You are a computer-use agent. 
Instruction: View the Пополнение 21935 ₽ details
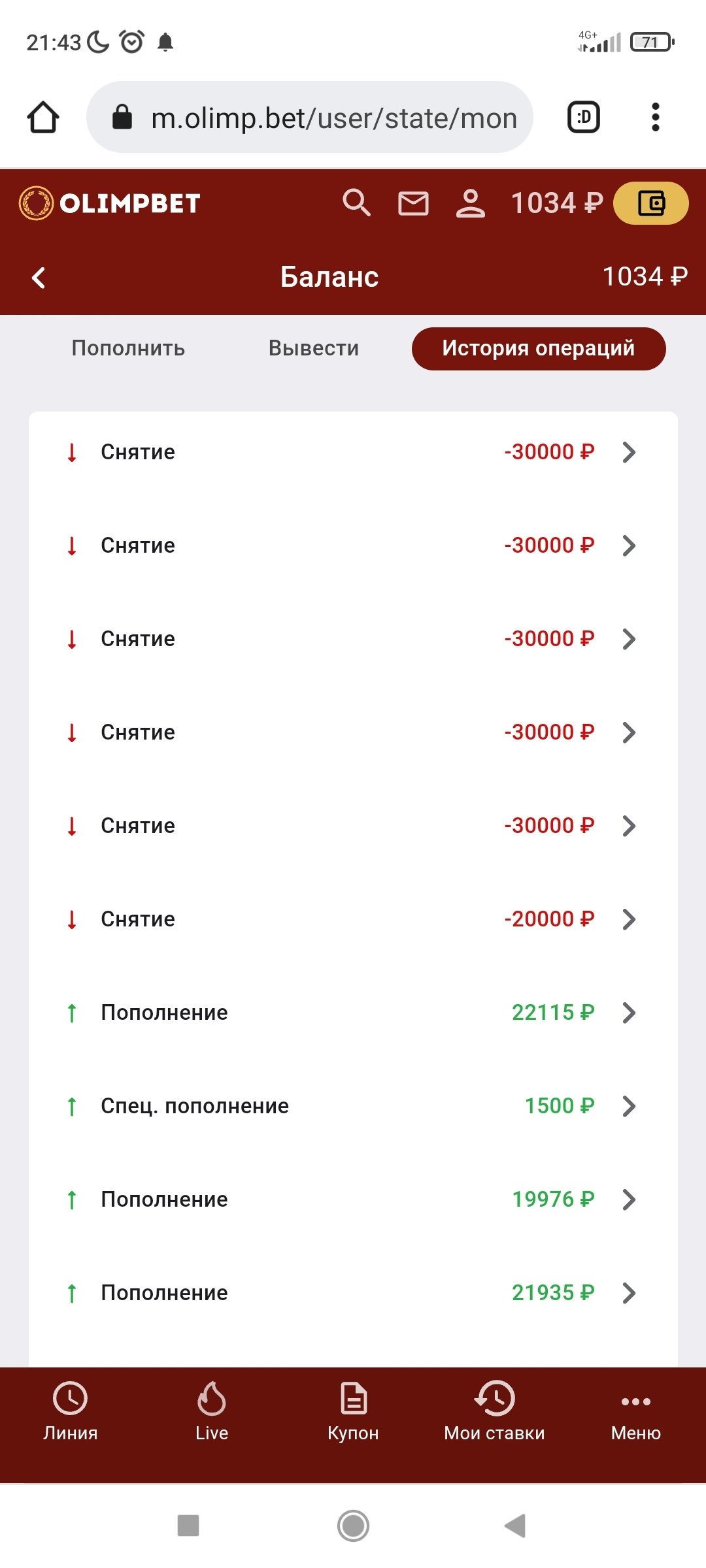click(x=353, y=1293)
